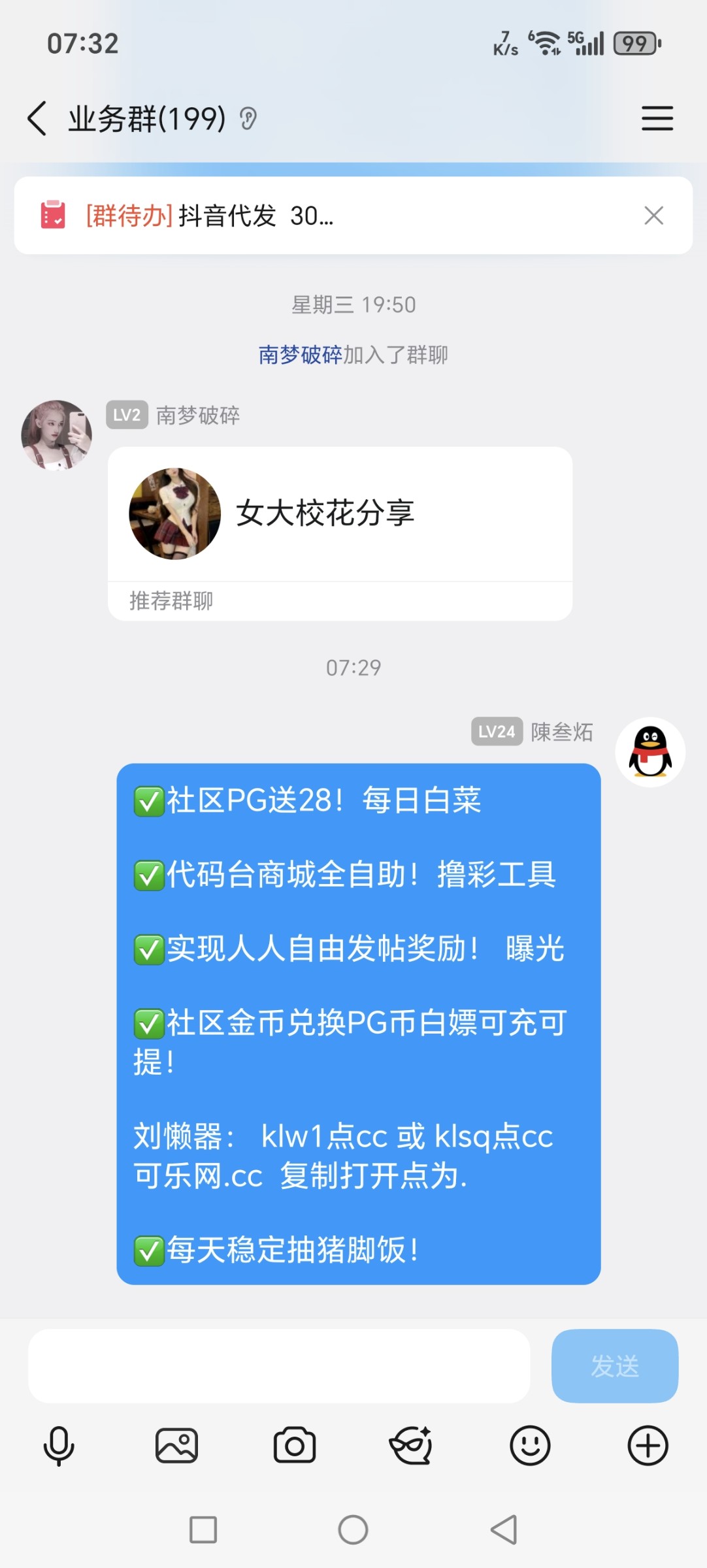Dismiss the 群待办 banner with the X
707x1568 pixels.
tap(653, 216)
